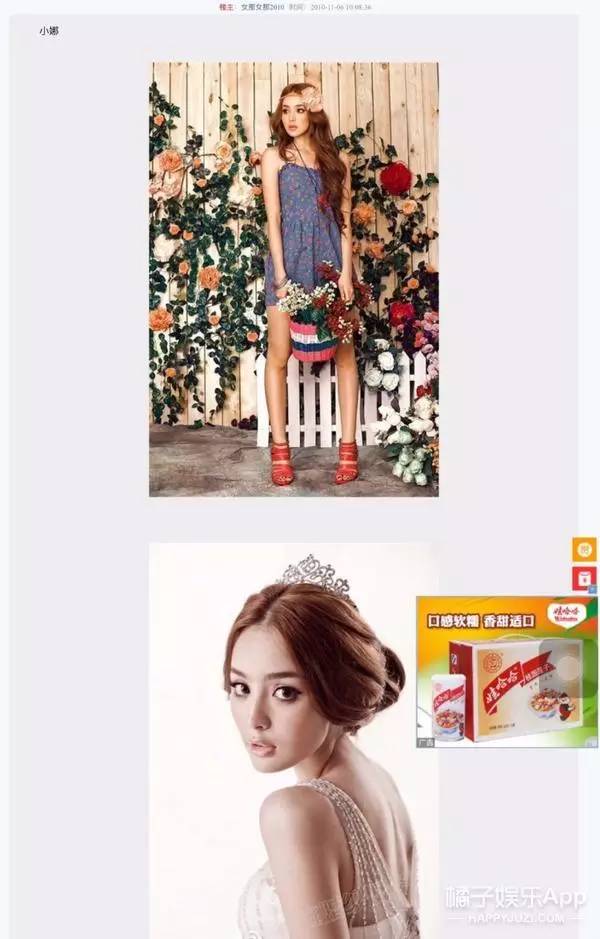Open poster 女用女郎2010's profile link
The image size is (600, 939).
pos(262,6)
